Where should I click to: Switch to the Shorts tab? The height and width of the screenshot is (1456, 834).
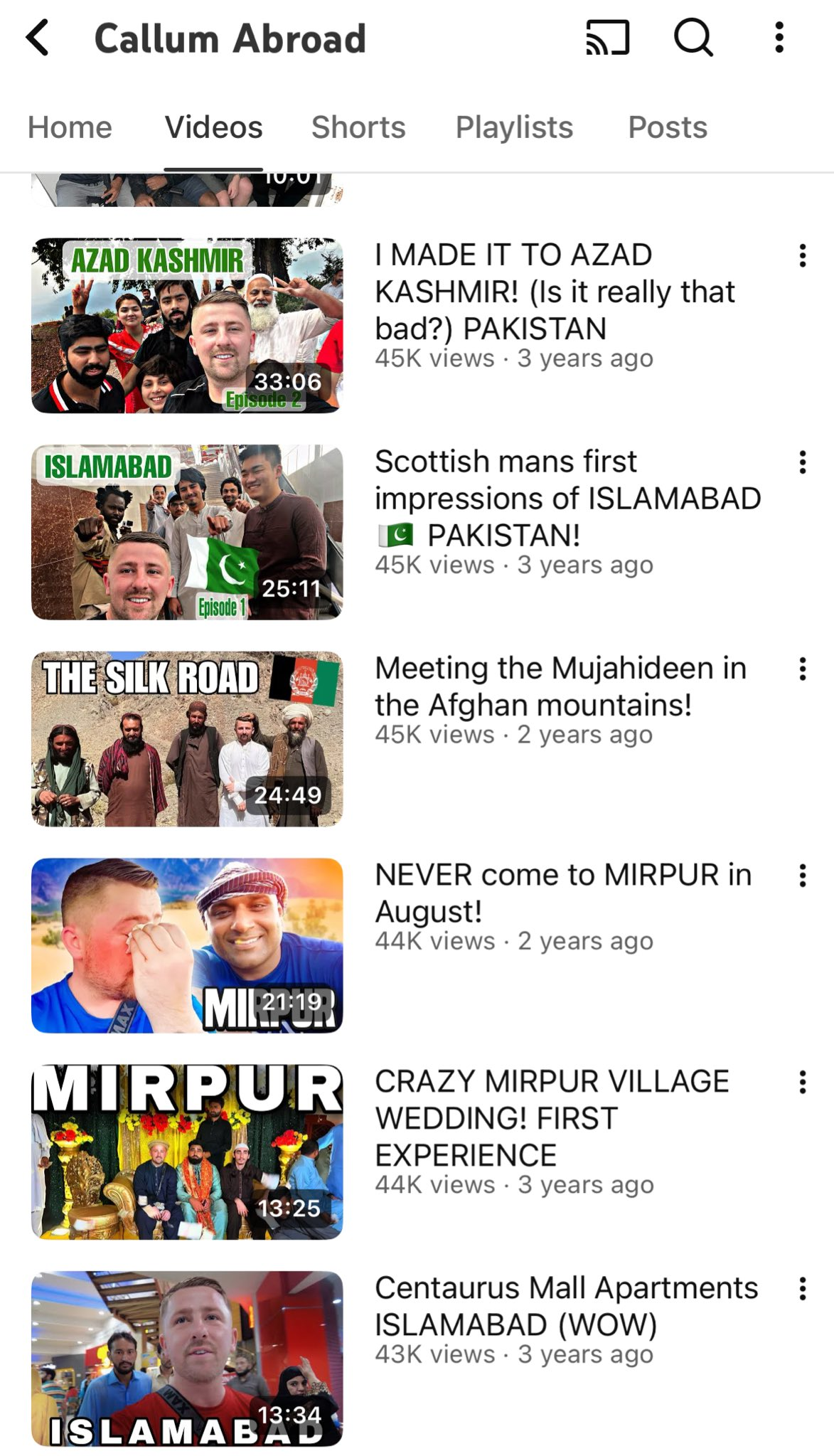pos(358,128)
